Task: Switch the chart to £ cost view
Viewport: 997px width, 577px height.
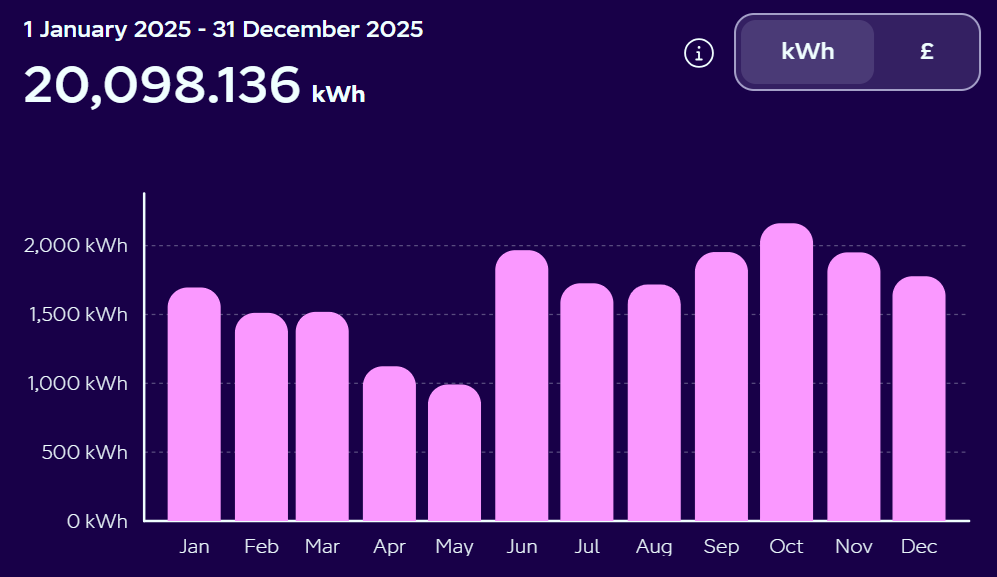Action: pyautogui.click(x=926, y=52)
